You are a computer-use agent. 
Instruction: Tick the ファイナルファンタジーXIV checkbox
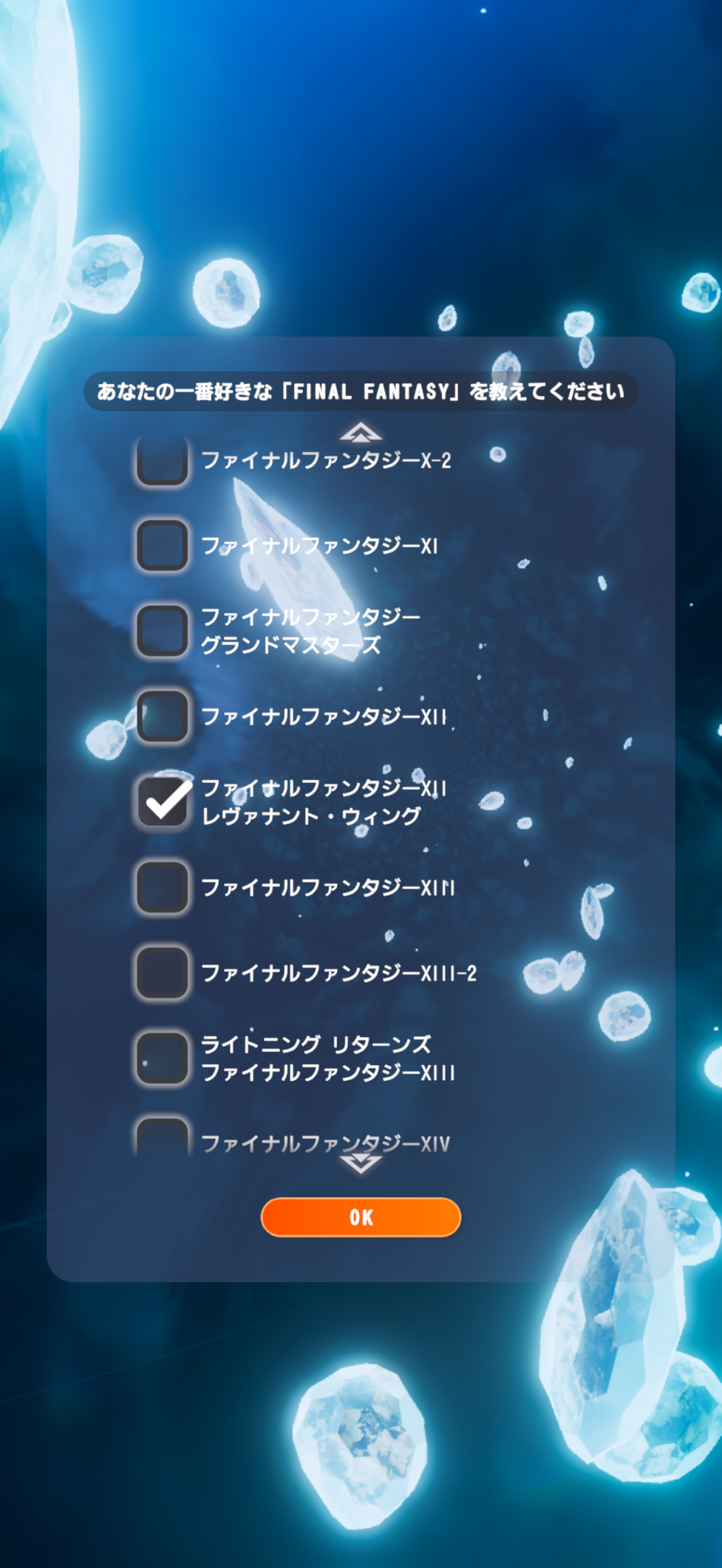pos(163,1137)
